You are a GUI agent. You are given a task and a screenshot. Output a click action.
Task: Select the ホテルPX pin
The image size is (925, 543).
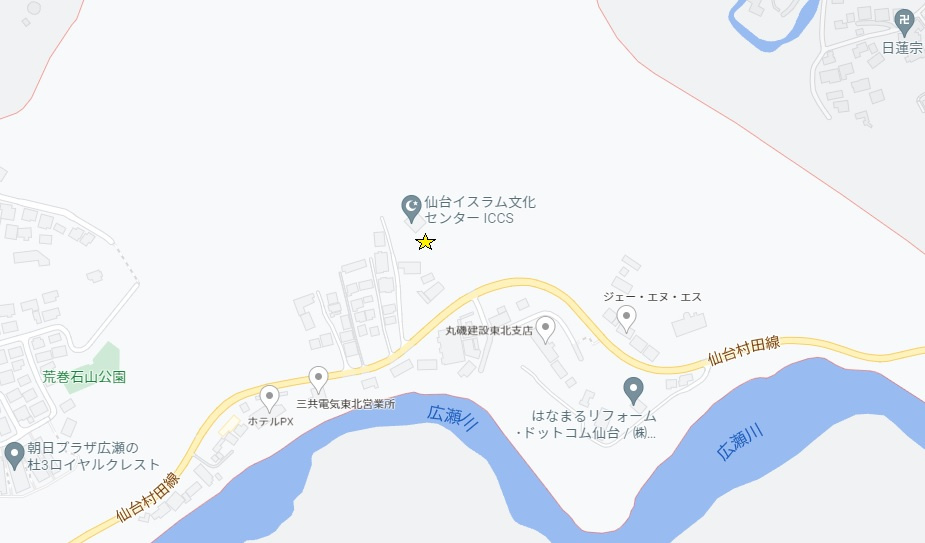269,398
